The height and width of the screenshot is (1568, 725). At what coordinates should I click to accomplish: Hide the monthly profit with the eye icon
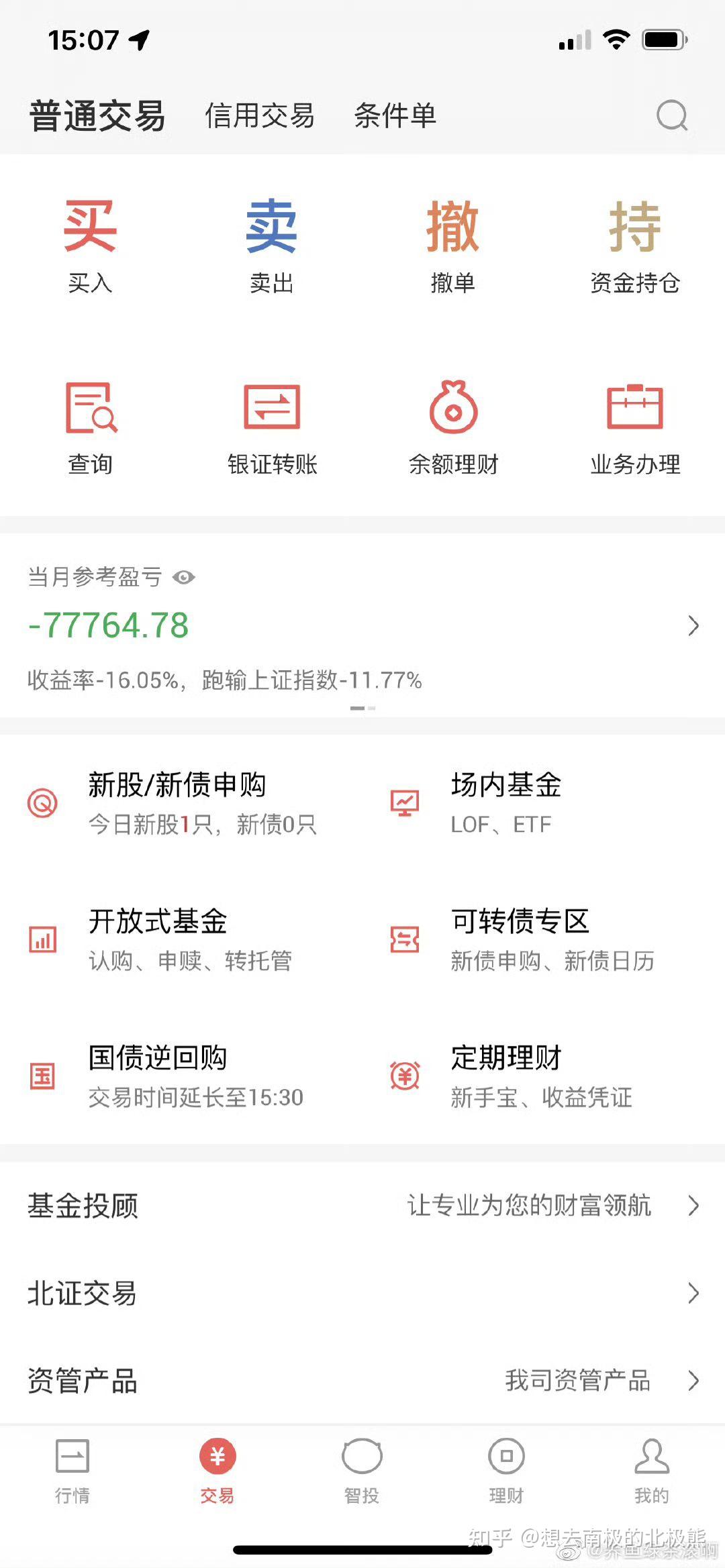(184, 577)
